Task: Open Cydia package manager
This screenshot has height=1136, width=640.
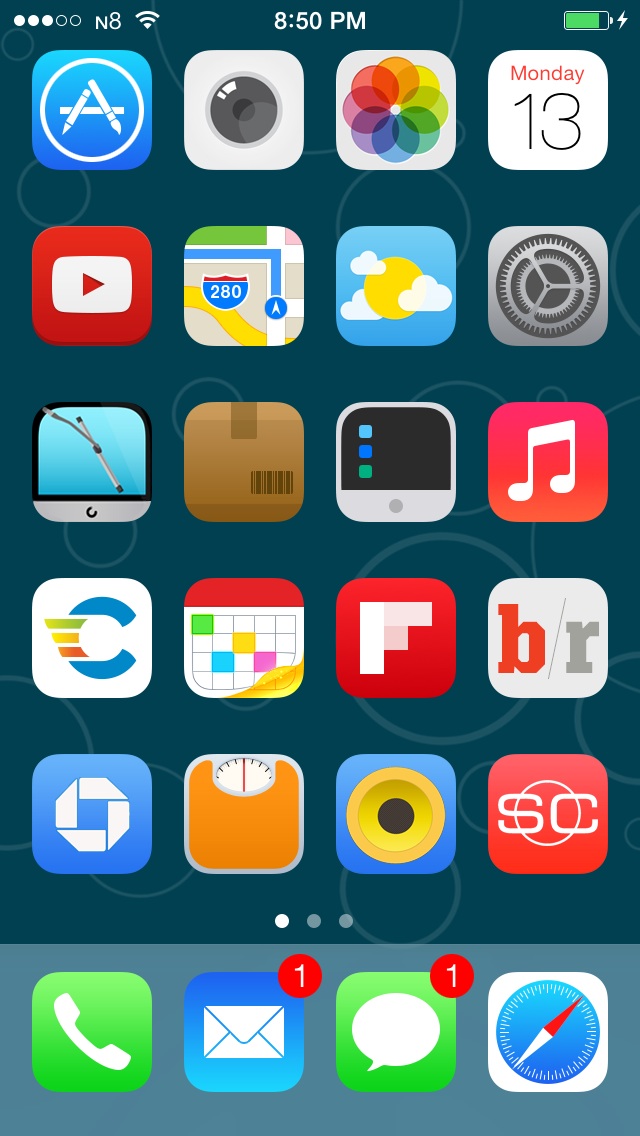Action: pyautogui.click(x=244, y=462)
